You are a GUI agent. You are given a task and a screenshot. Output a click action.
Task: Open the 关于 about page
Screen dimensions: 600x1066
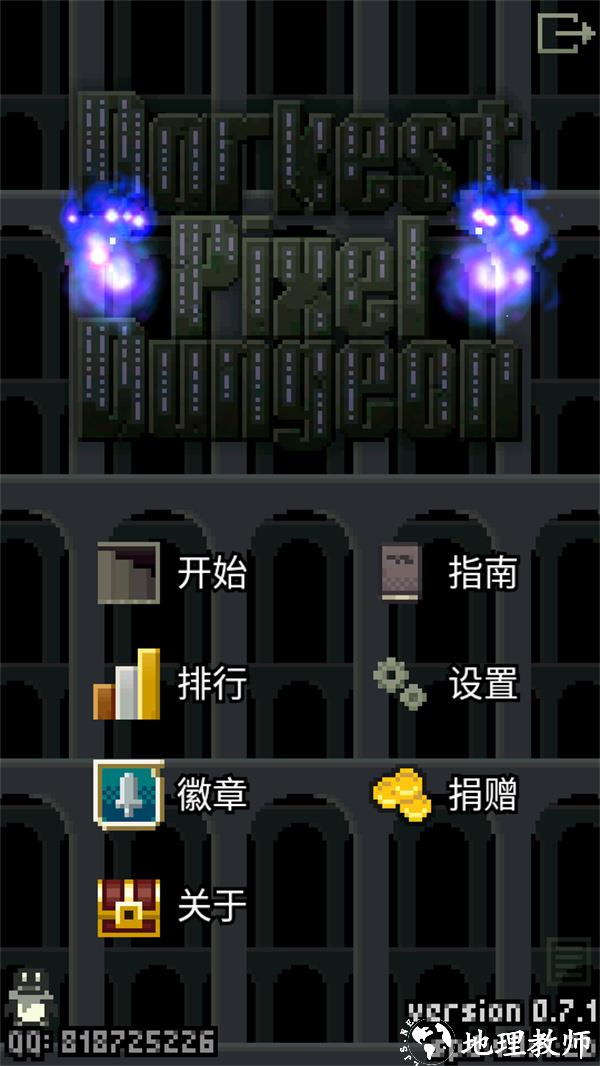[x=170, y=906]
